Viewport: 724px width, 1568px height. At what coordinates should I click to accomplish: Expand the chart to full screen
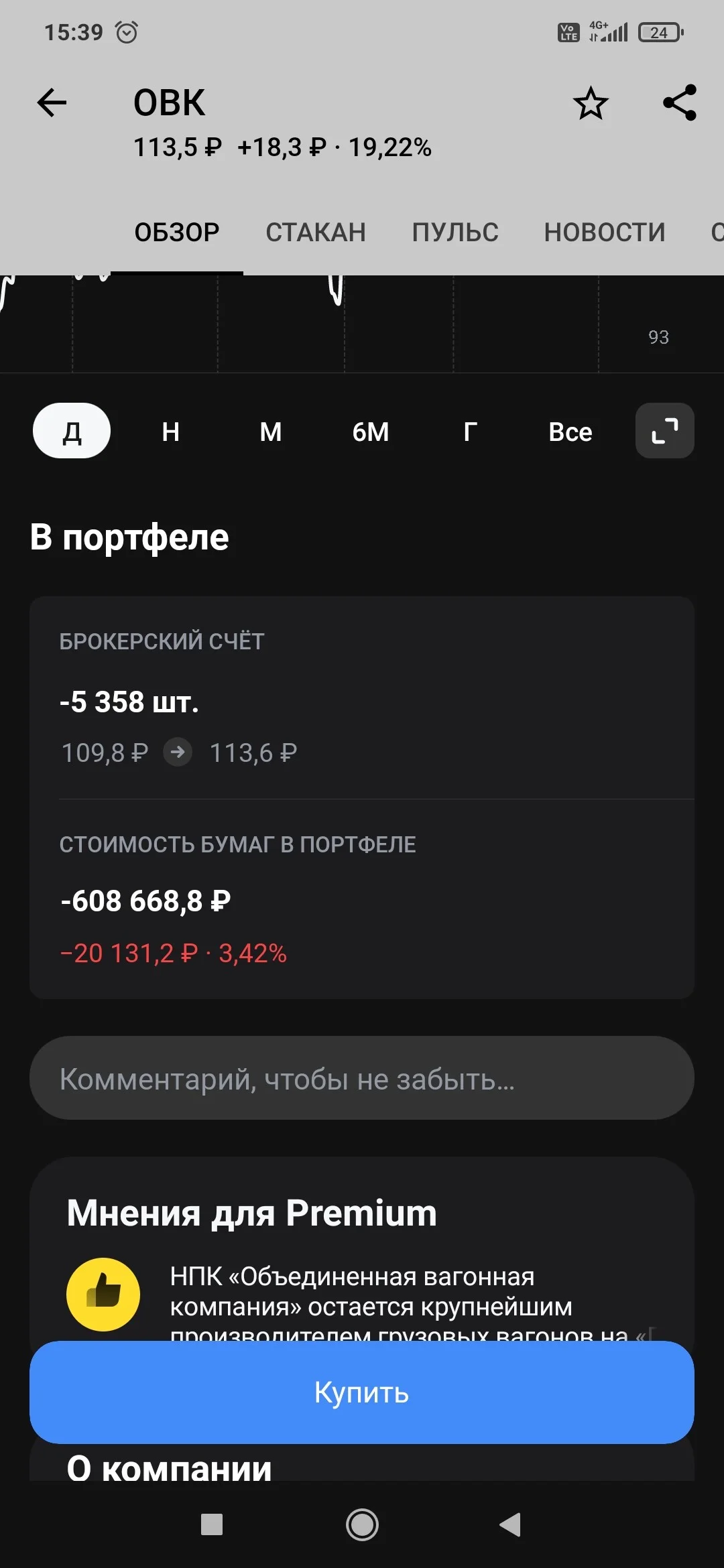[x=665, y=431]
